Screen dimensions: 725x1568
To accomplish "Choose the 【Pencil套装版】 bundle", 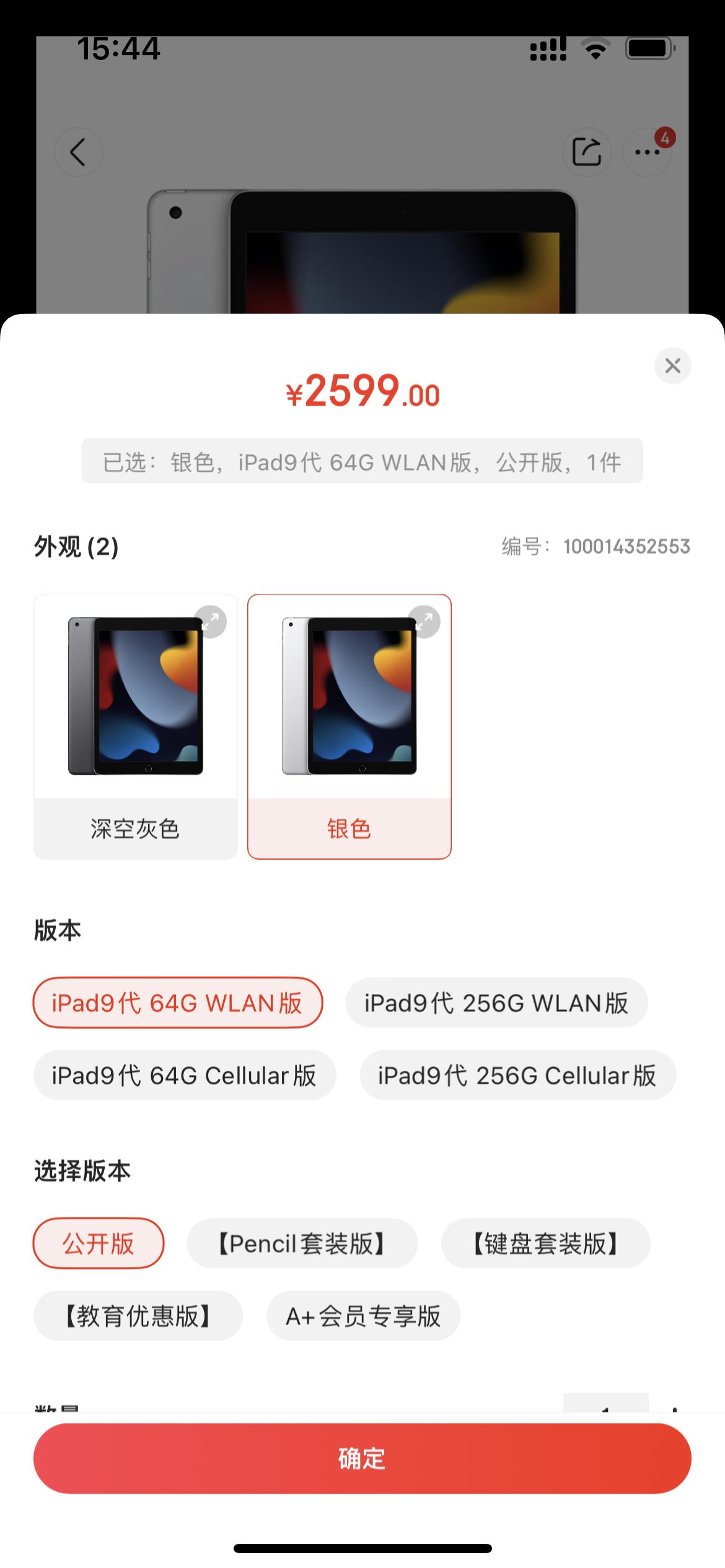I will pos(302,1244).
